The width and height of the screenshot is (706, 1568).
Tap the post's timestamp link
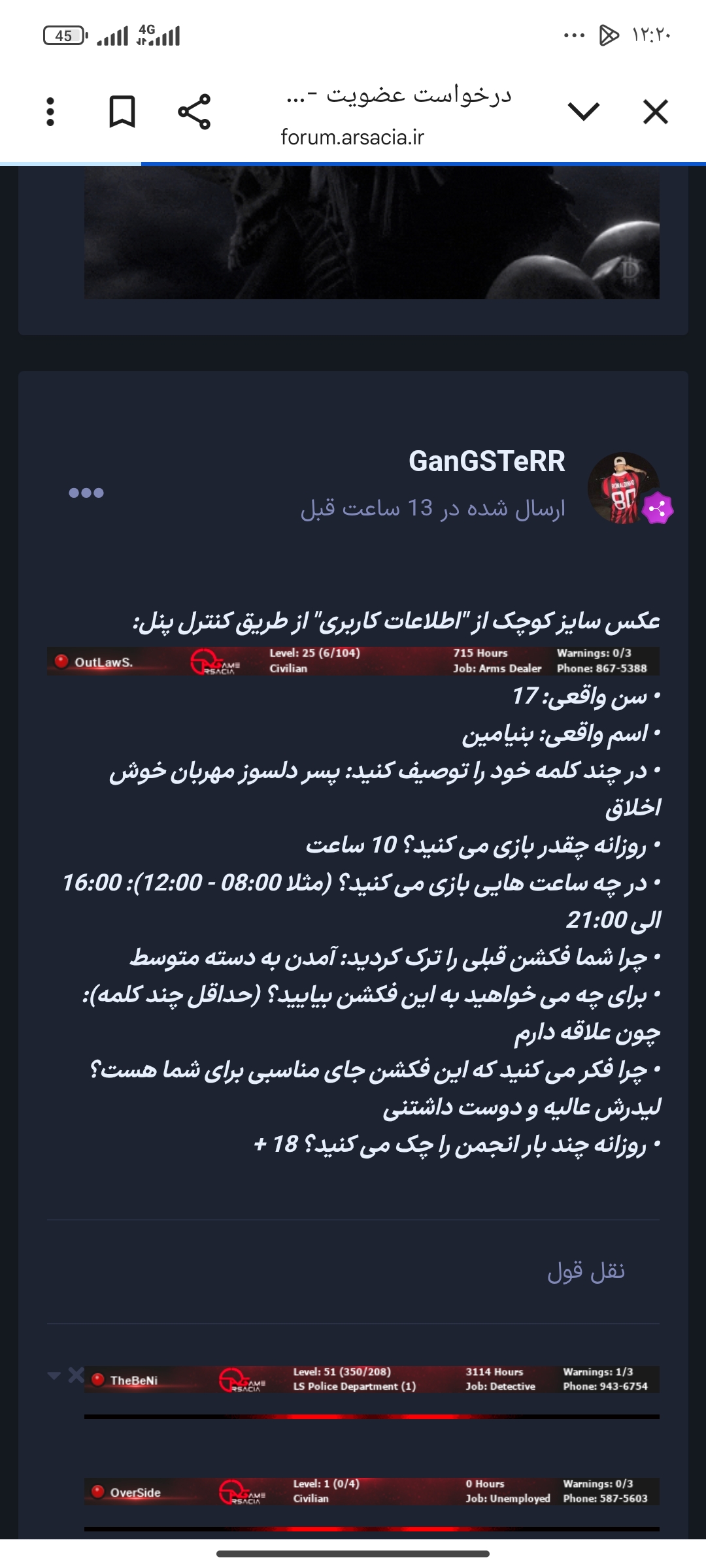(433, 508)
